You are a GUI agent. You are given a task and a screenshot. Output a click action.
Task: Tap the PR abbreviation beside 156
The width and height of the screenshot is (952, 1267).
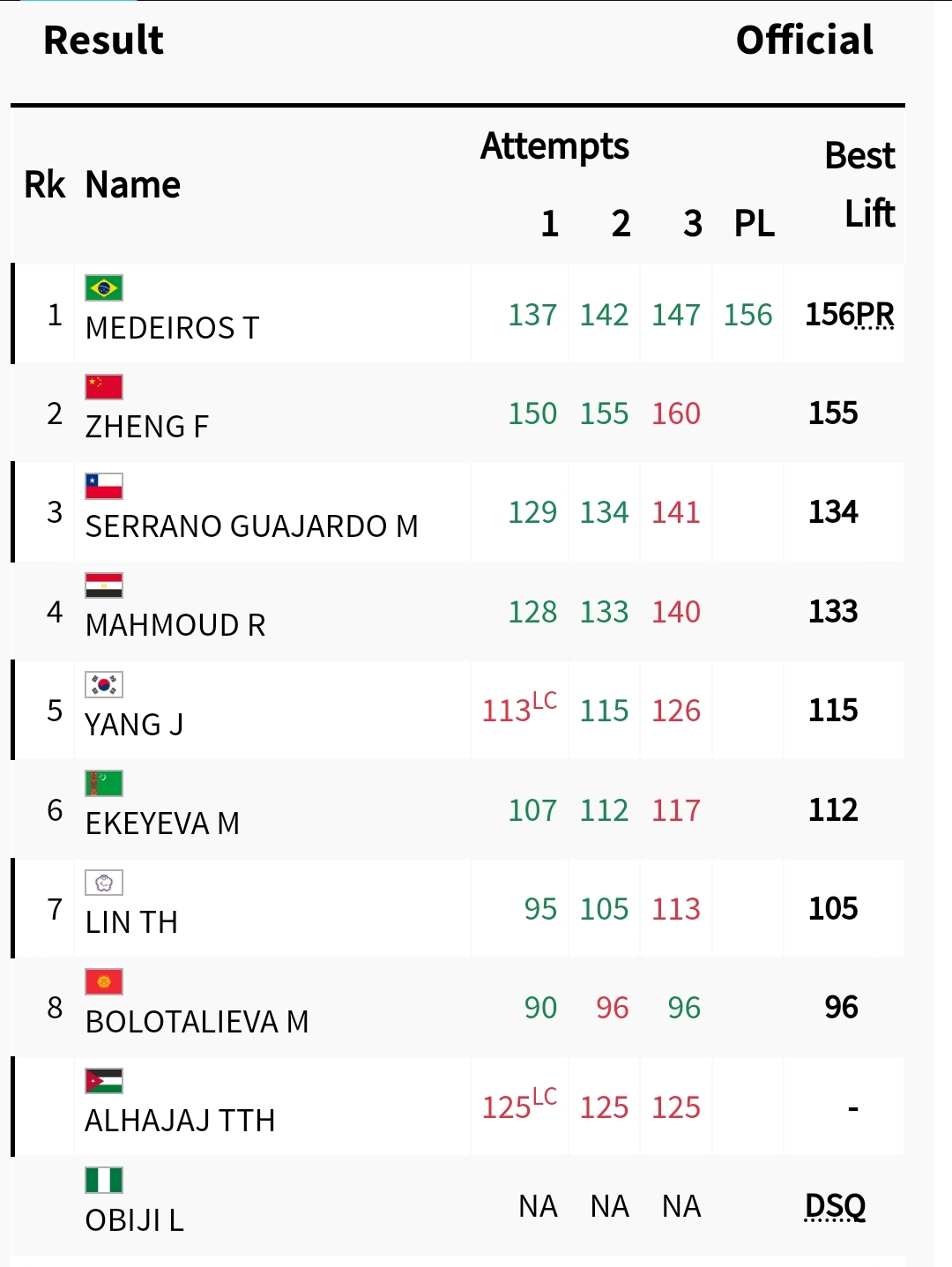[x=874, y=315]
